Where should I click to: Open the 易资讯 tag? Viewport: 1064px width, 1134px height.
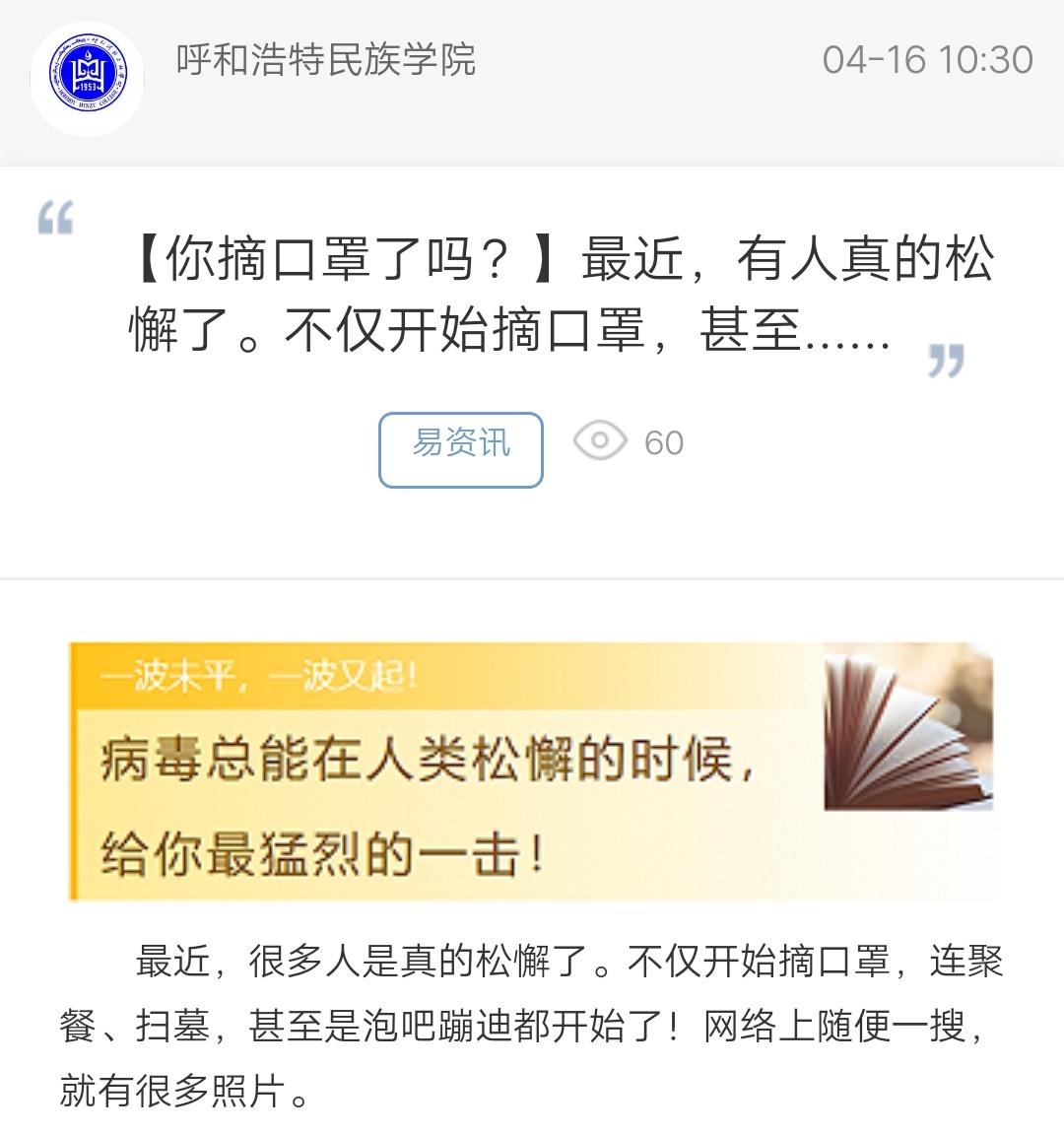point(460,449)
